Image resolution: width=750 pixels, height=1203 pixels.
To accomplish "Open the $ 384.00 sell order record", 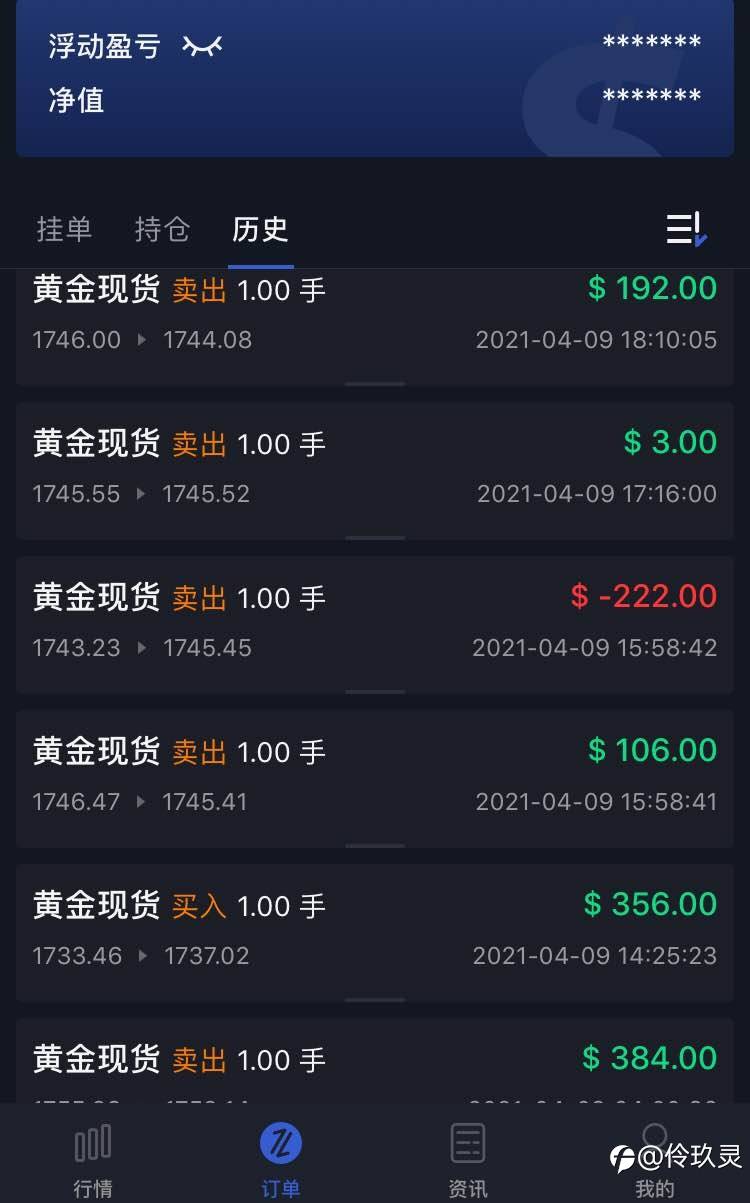I will (375, 1061).
